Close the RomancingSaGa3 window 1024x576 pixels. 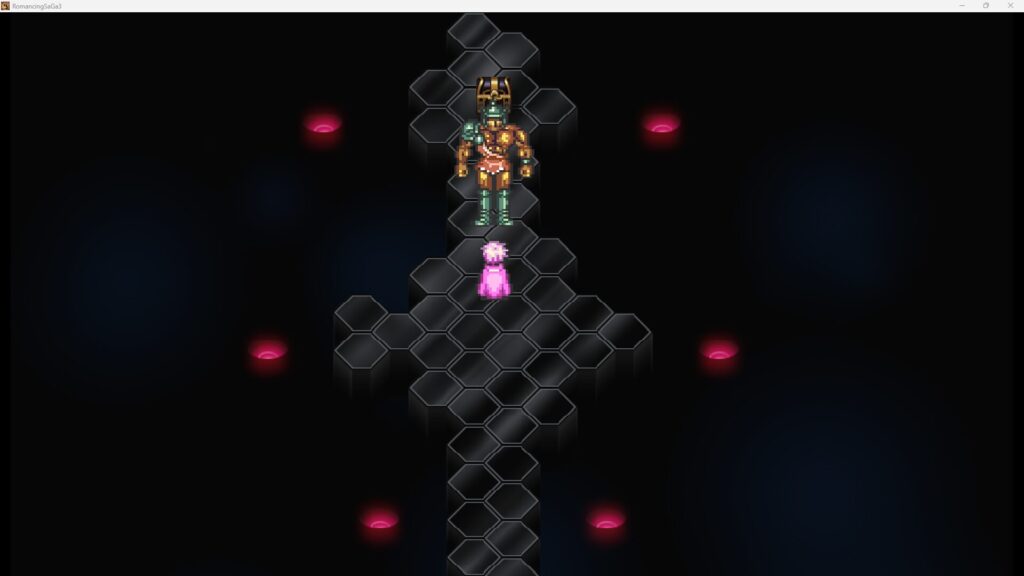1010,5
